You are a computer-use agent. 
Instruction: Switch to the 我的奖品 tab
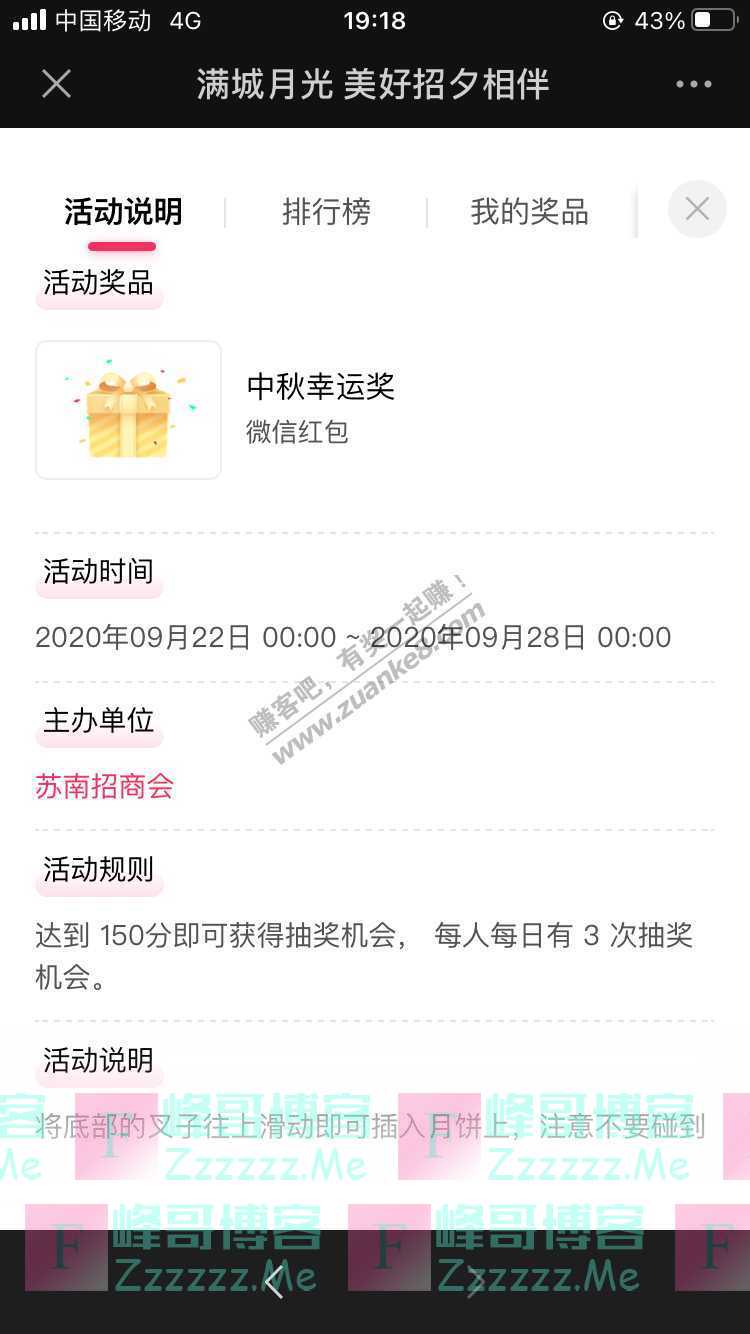pos(529,212)
